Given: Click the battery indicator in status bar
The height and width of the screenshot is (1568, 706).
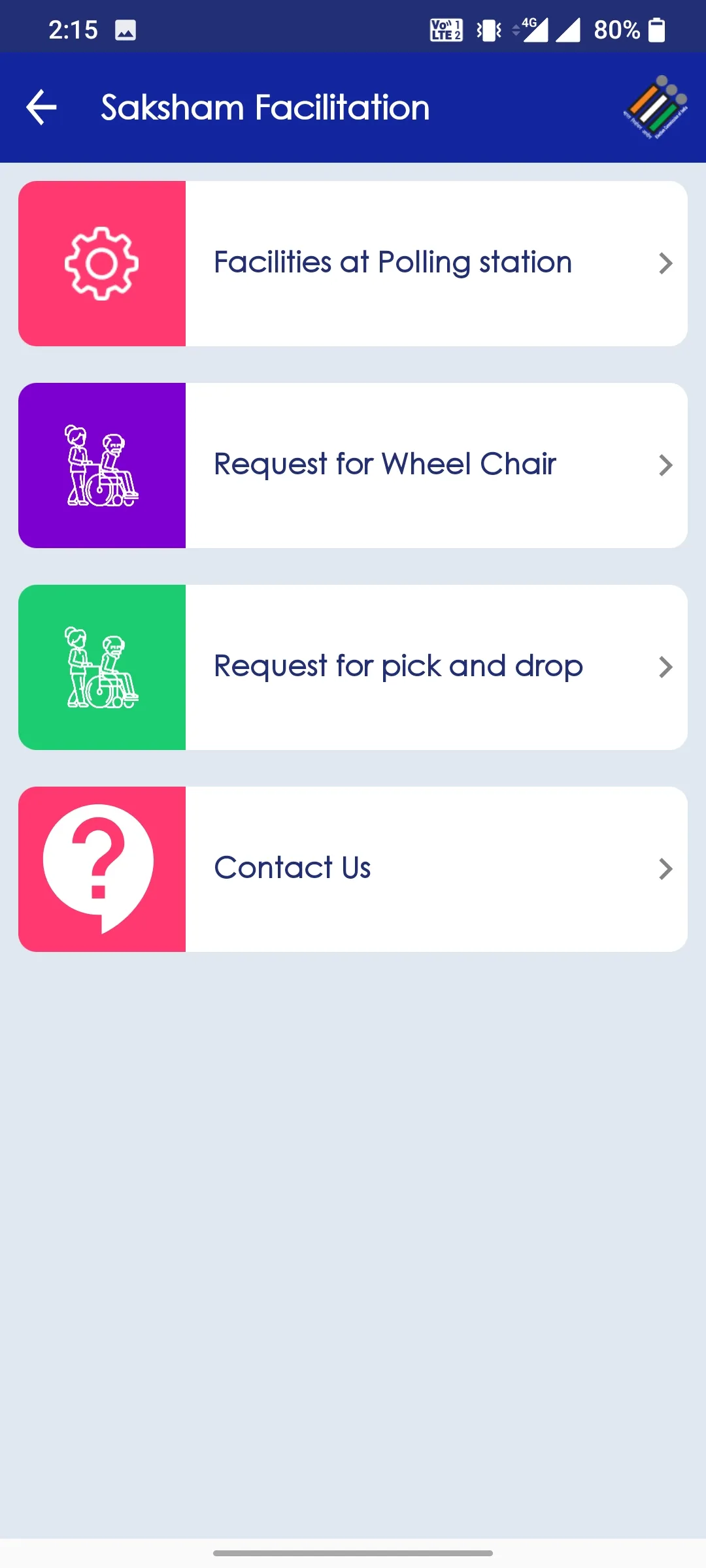Looking at the screenshot, I should [655, 29].
